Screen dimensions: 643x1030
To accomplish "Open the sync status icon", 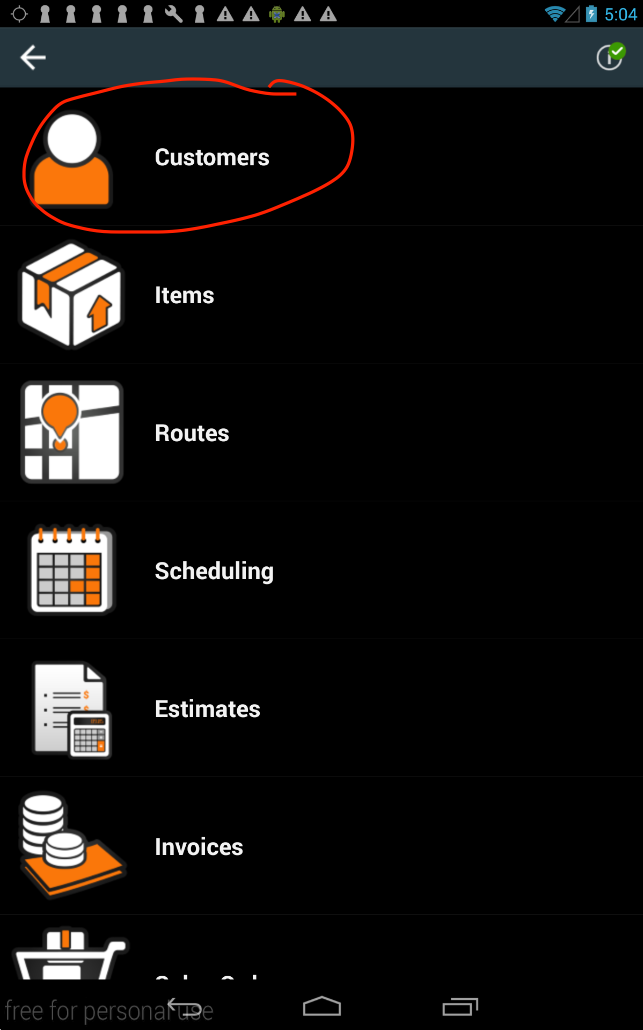I will (x=609, y=57).
